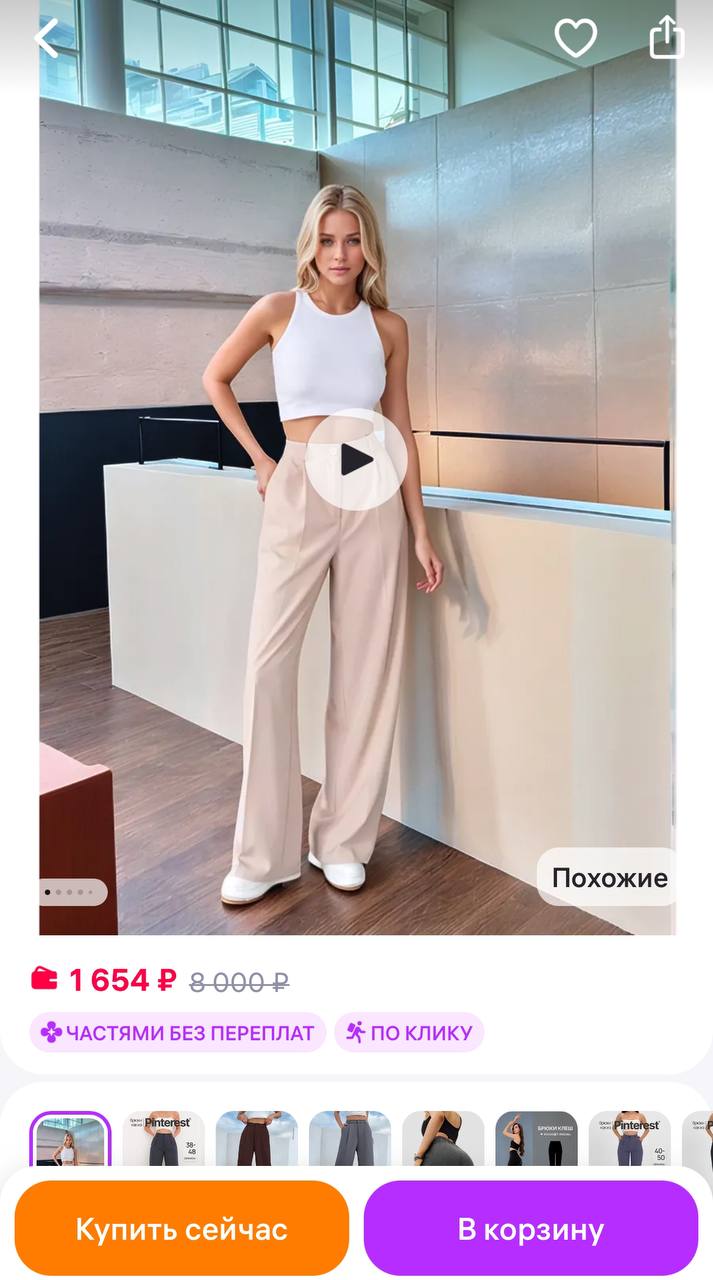Share this product listing

tap(666, 38)
